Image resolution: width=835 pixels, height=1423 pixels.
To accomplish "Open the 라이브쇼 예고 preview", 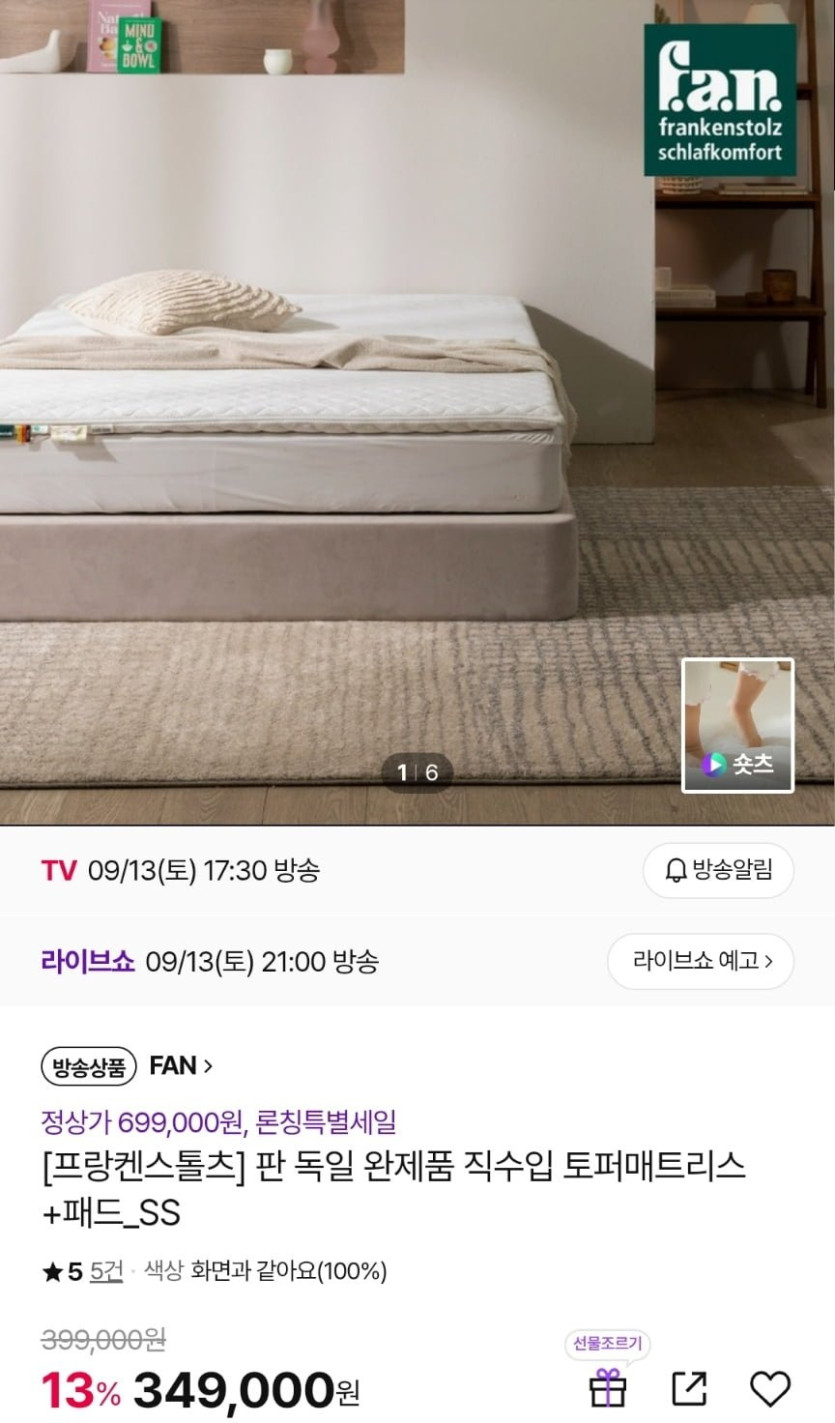I will point(700,962).
